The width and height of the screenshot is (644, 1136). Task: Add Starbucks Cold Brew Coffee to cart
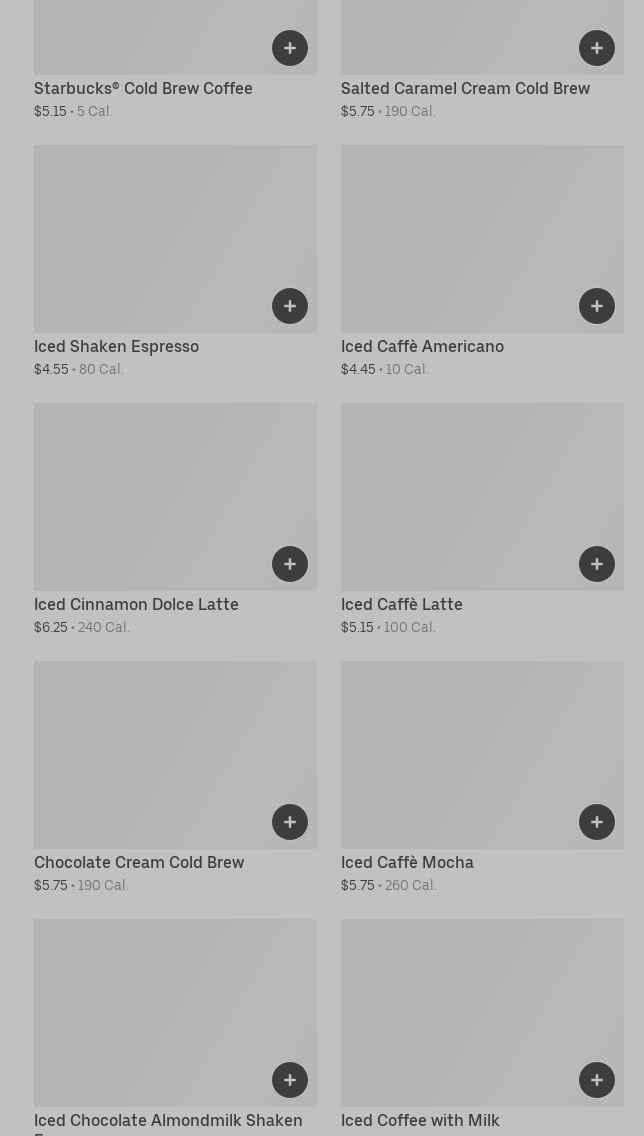(x=290, y=48)
